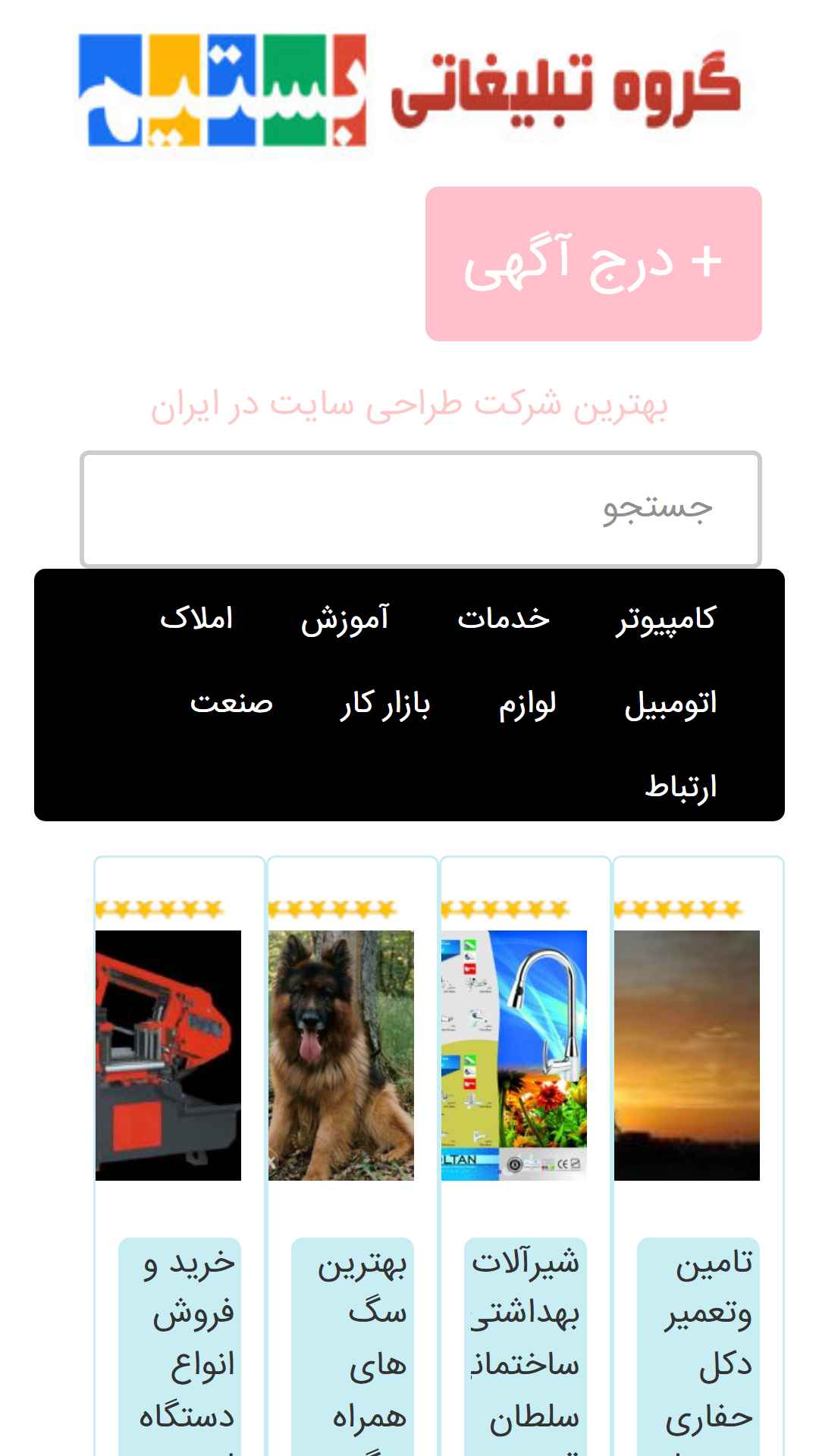
Task: Go to the بازار کار section
Action: point(385,703)
